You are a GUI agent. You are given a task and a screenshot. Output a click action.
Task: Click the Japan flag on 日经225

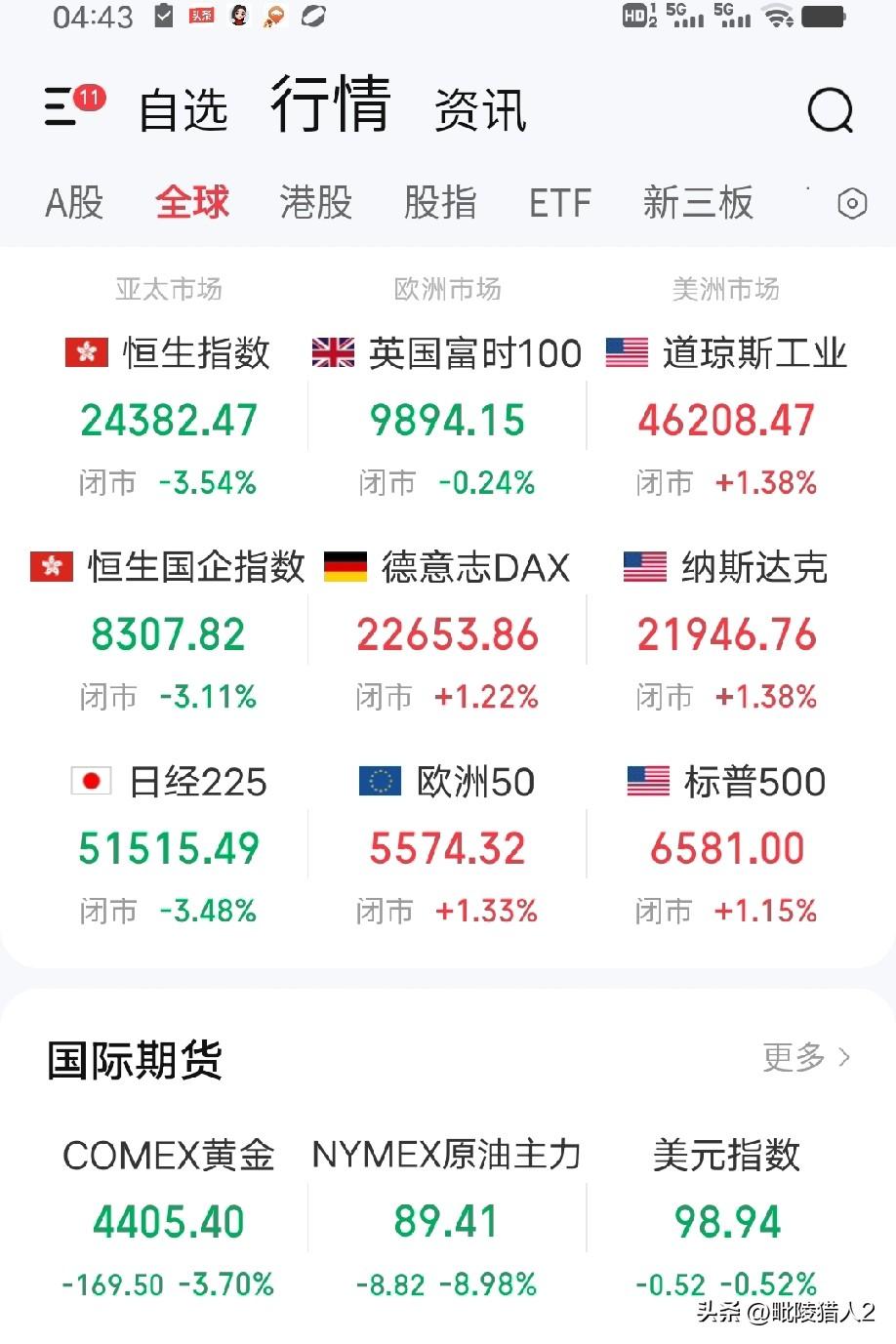(92, 781)
